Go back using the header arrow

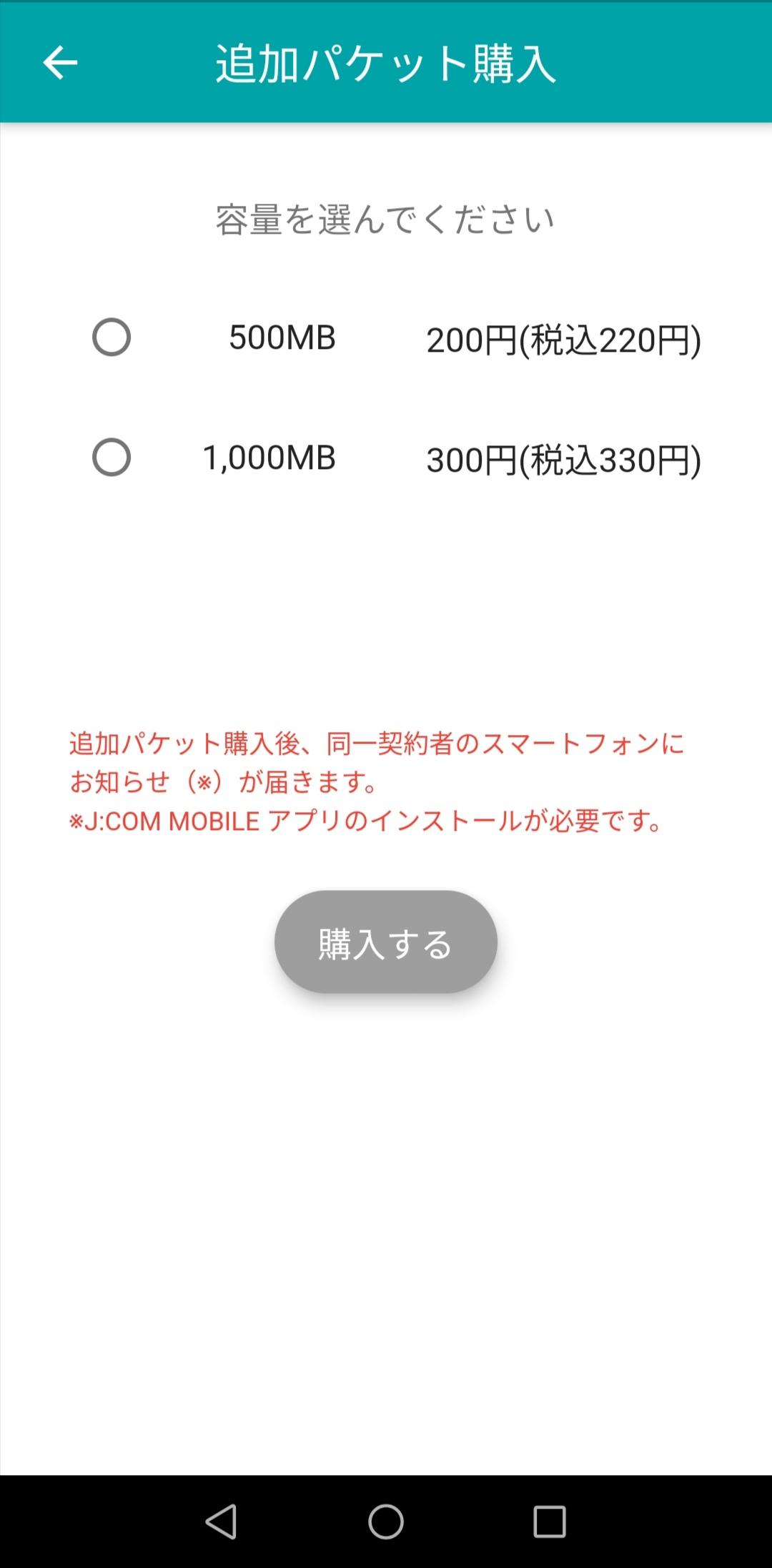60,63
